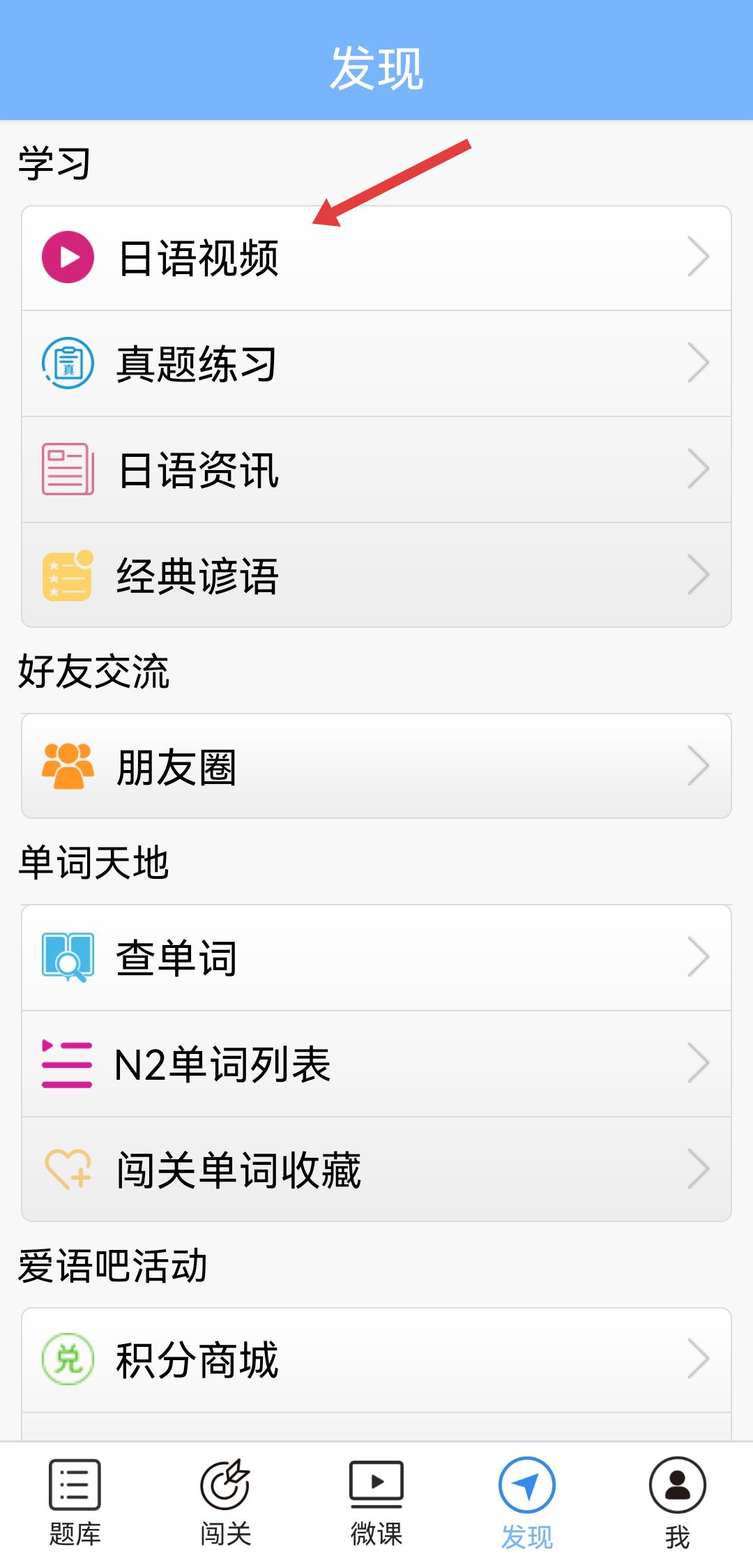The width and height of the screenshot is (753, 1568).
Task: Open 日语资讯 news
Action: (x=376, y=469)
